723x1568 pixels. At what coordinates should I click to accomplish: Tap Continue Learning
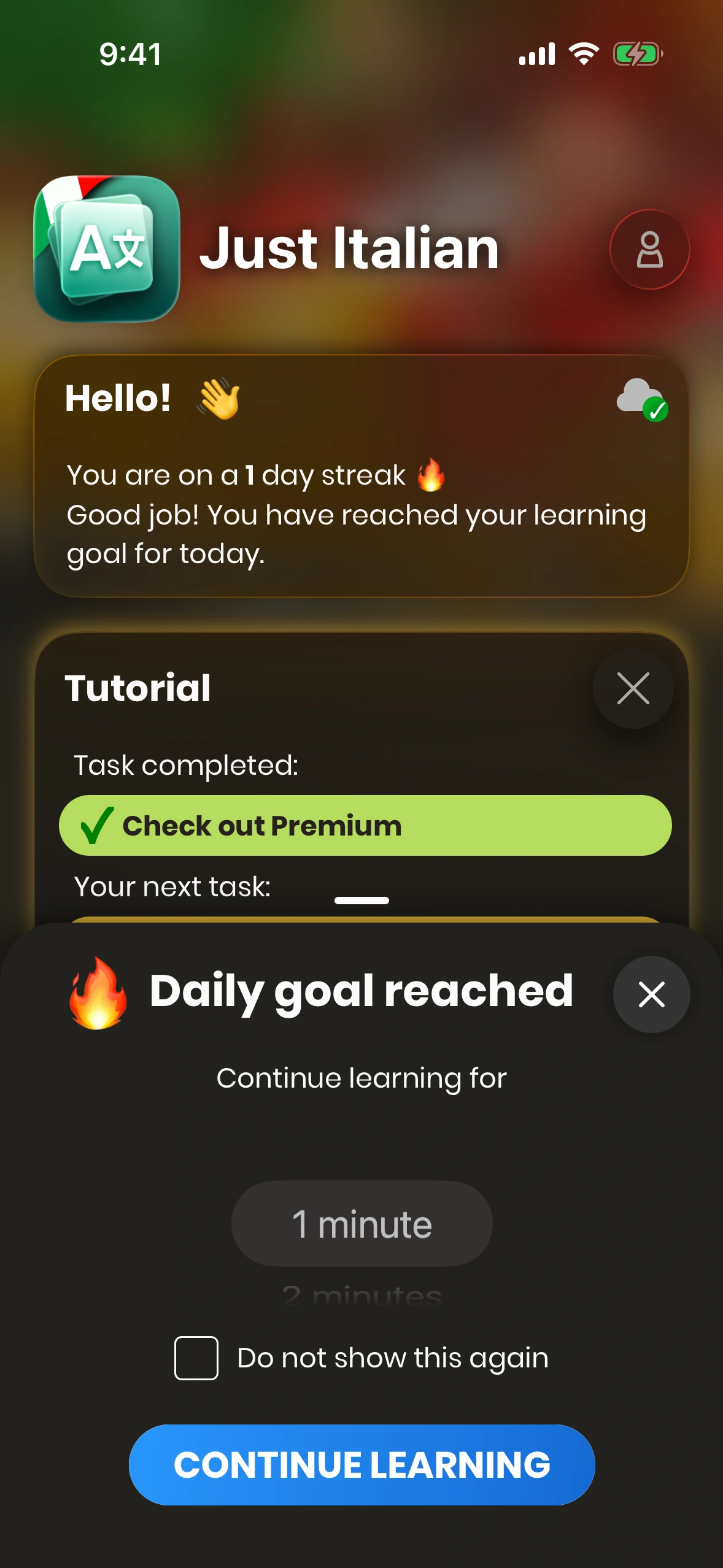(361, 1465)
